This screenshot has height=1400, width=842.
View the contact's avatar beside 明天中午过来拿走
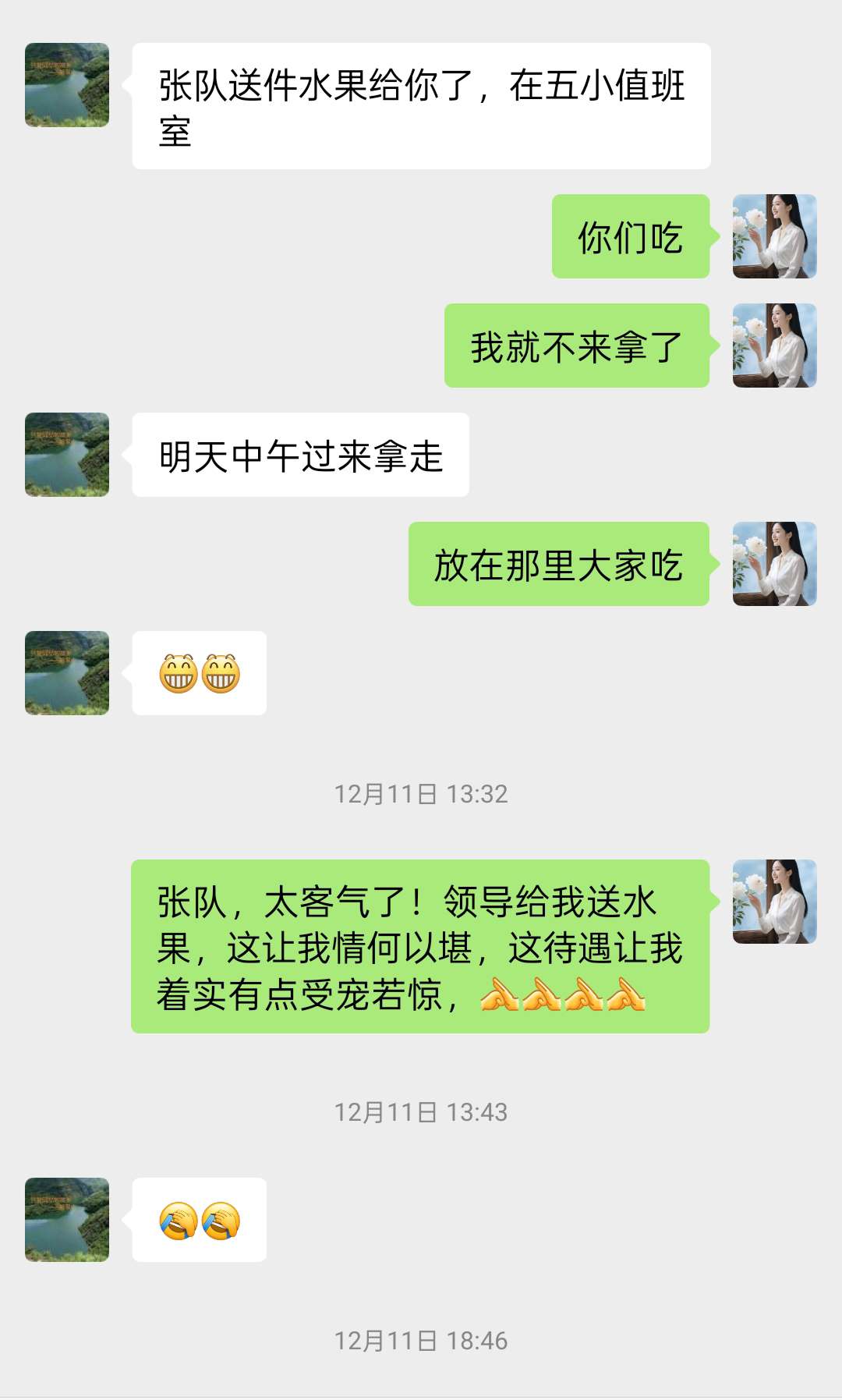point(67,455)
